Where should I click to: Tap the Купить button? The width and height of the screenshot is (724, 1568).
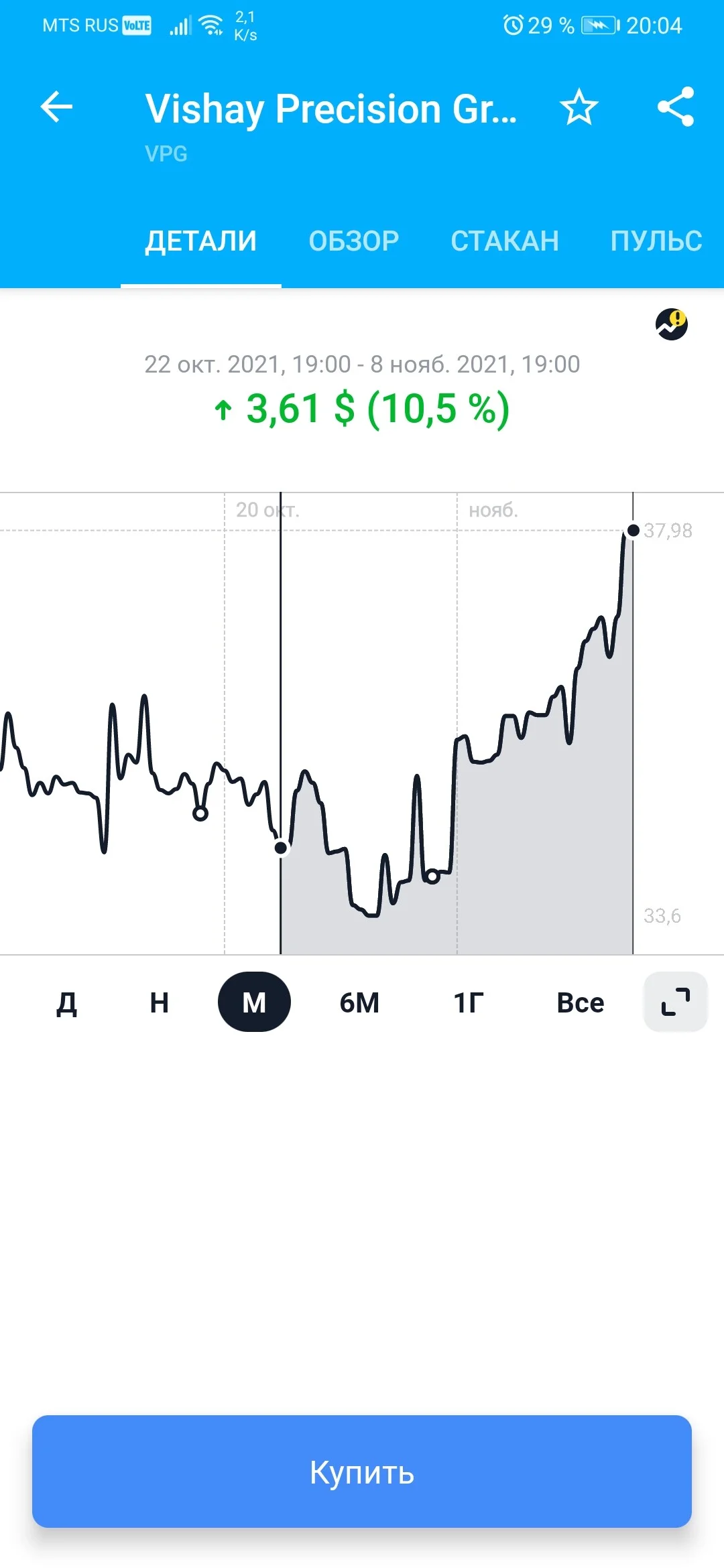coord(362,1472)
